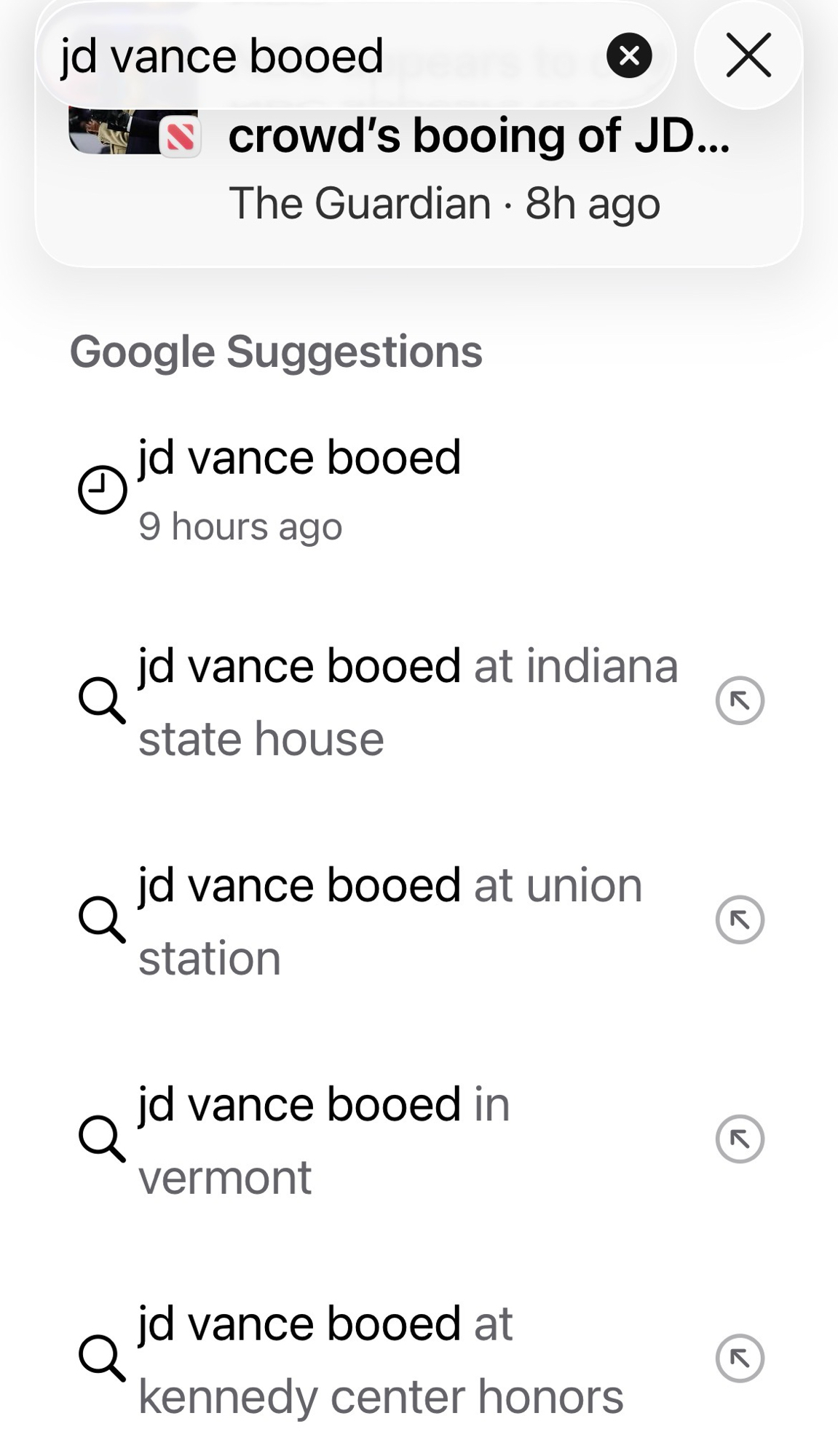Image resolution: width=838 pixels, height=1456 pixels.
Task: Select recent search 'jd vance booed'
Action: pos(299,489)
